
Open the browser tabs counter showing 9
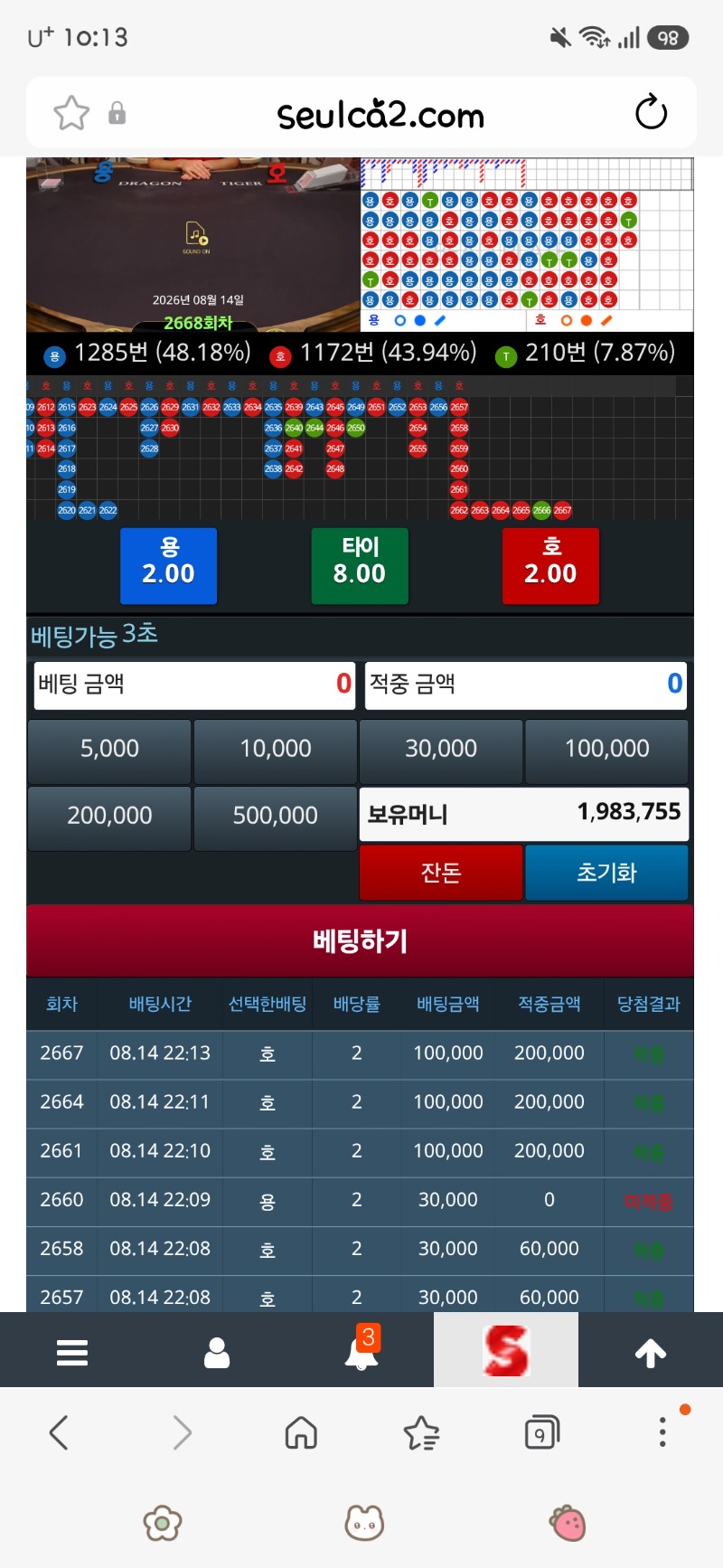(541, 1432)
